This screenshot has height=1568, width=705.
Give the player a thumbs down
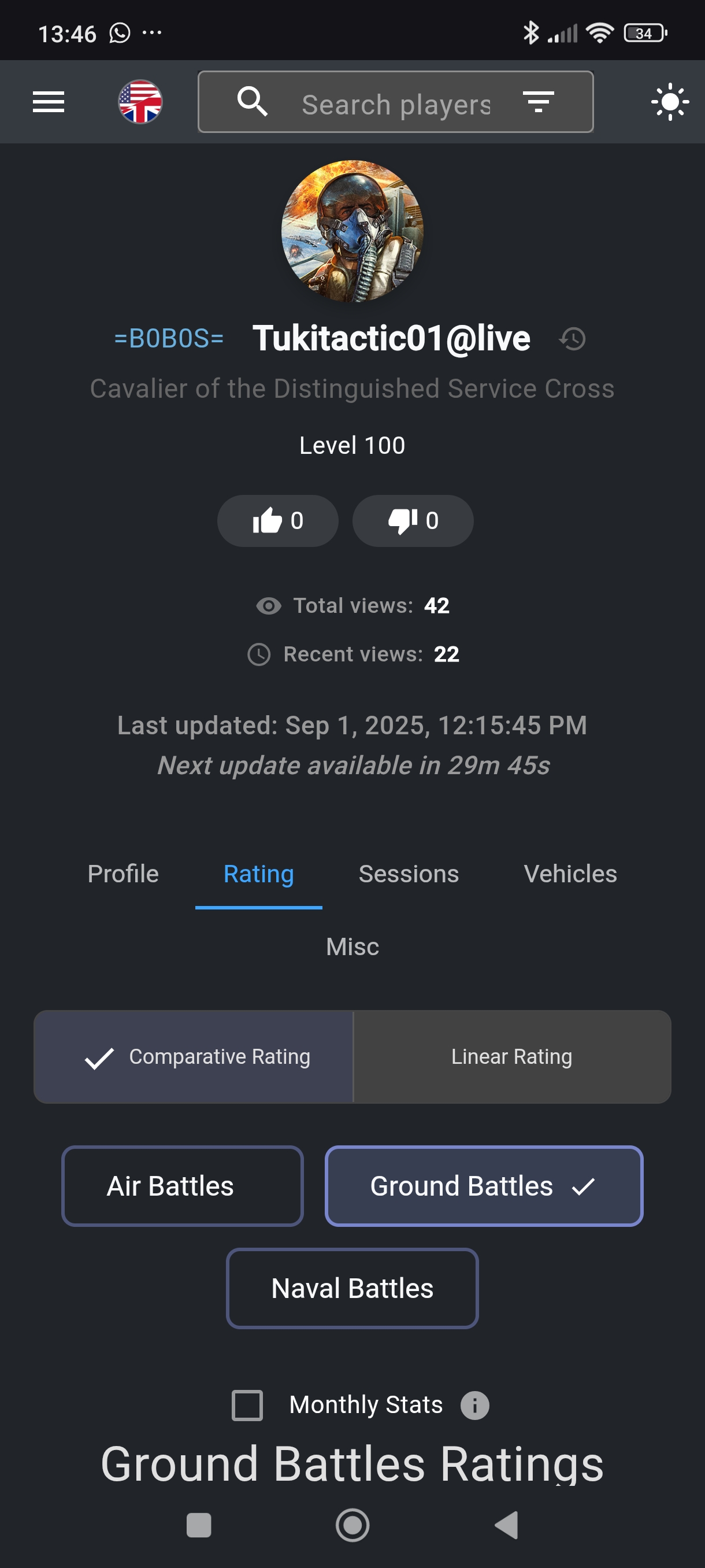413,520
